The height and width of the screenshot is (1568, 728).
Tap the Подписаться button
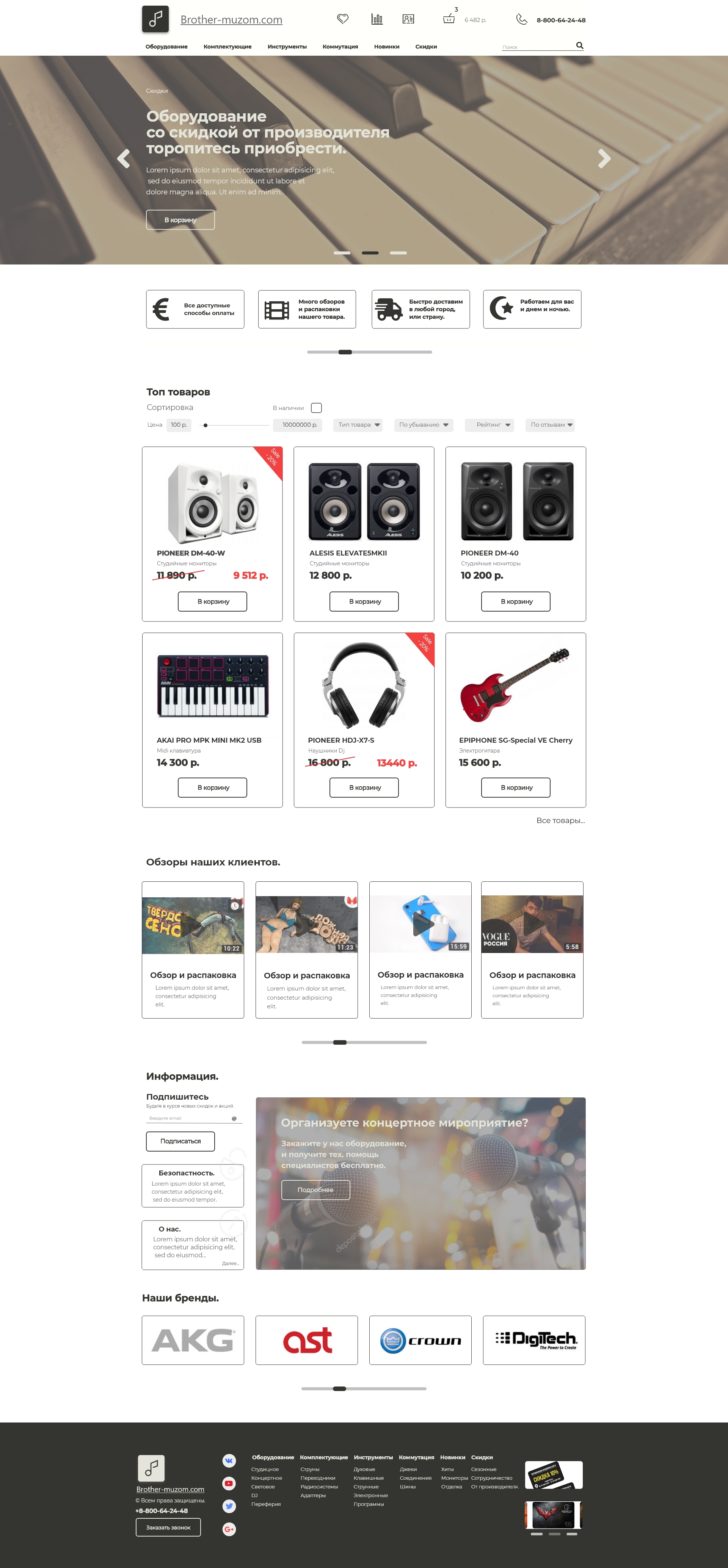[x=180, y=1141]
